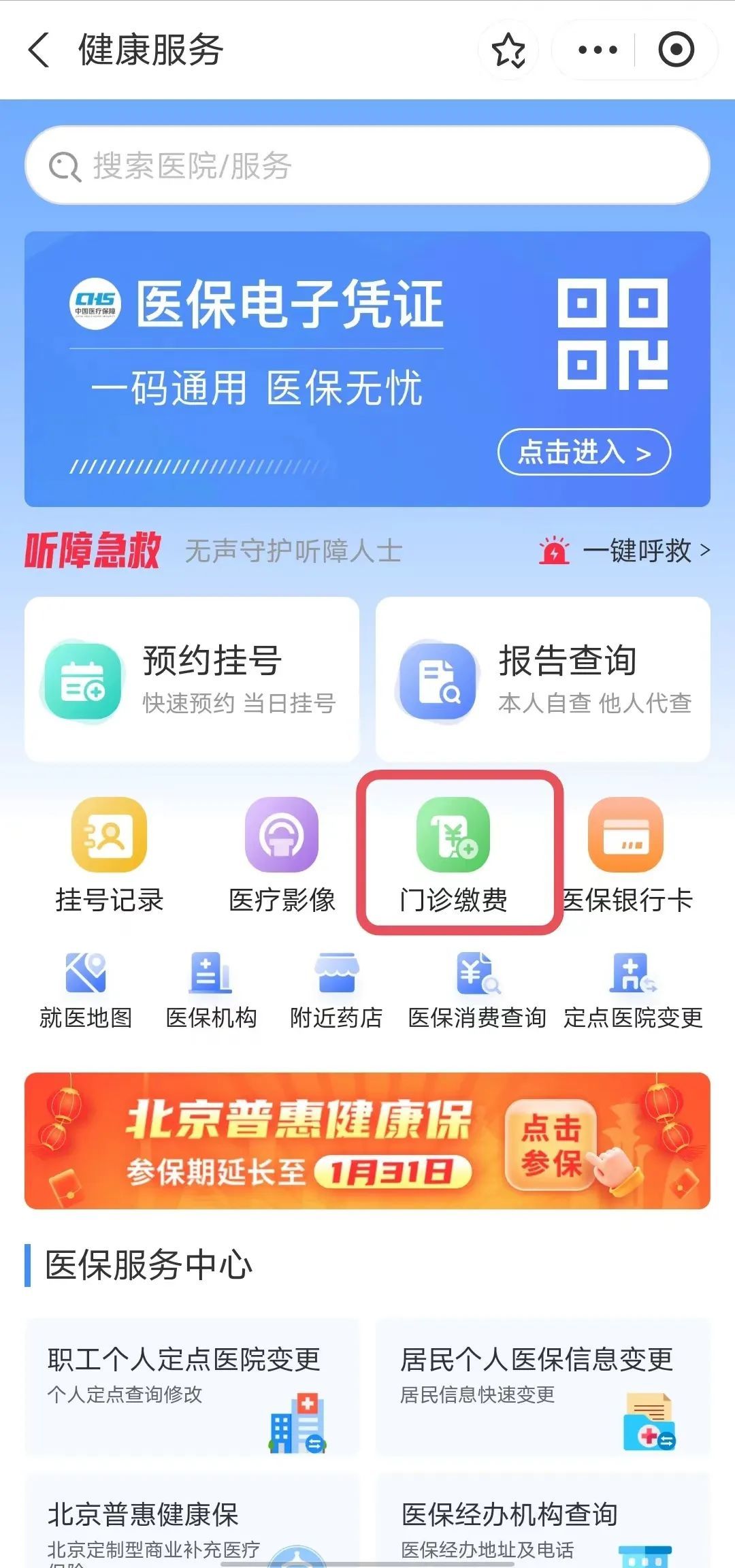Open 医疗影像 service
Viewport: 735px width, 1568px height.
[282, 854]
